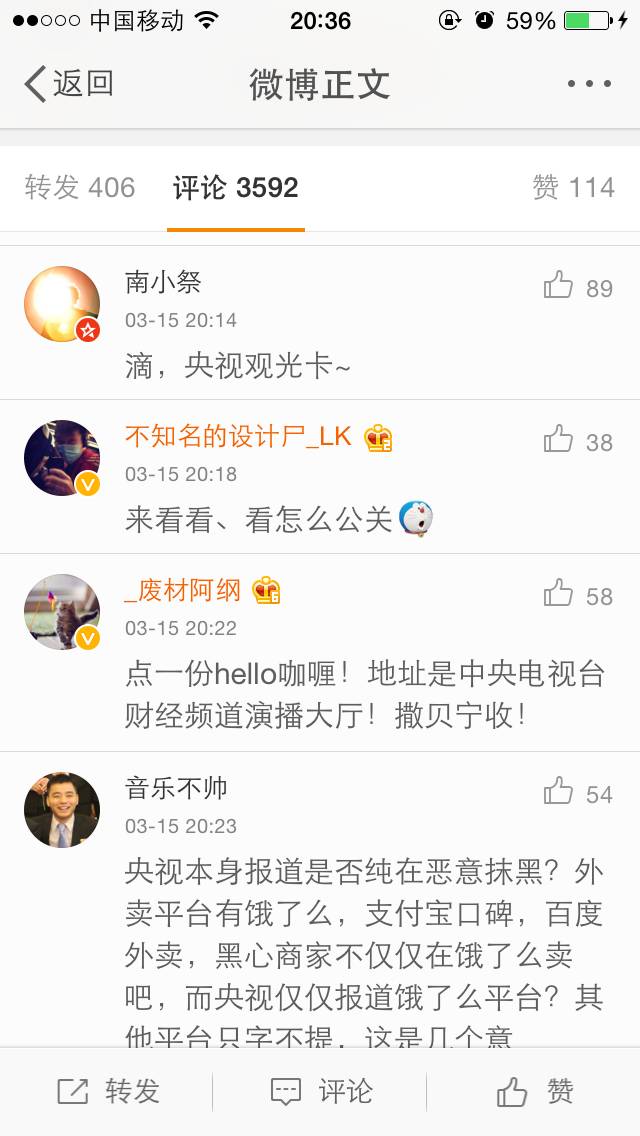This screenshot has width=640, height=1136.
Task: Like 音乐不帅's comment
Action: tap(577, 794)
